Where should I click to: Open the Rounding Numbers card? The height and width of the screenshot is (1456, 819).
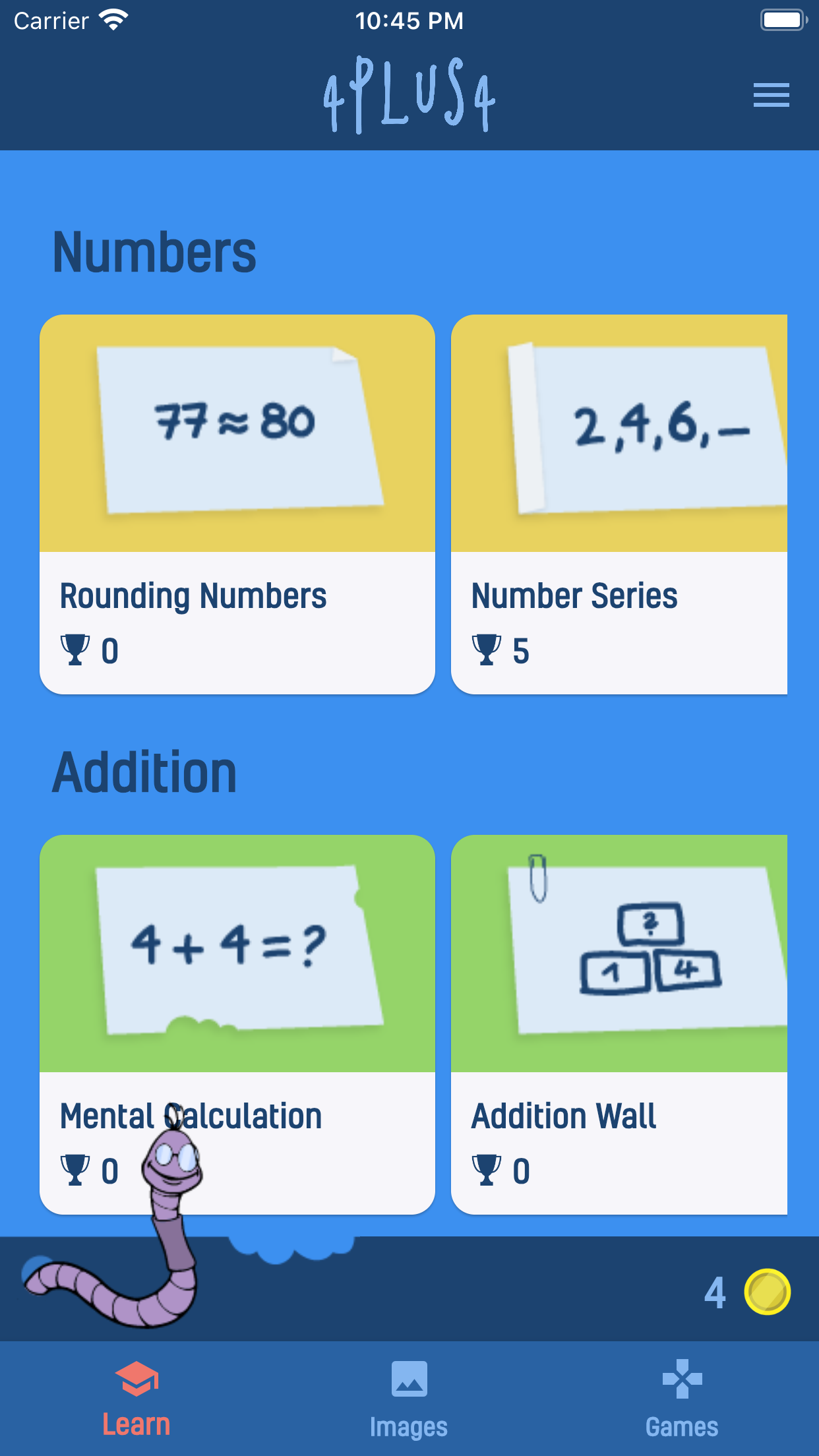click(237, 504)
